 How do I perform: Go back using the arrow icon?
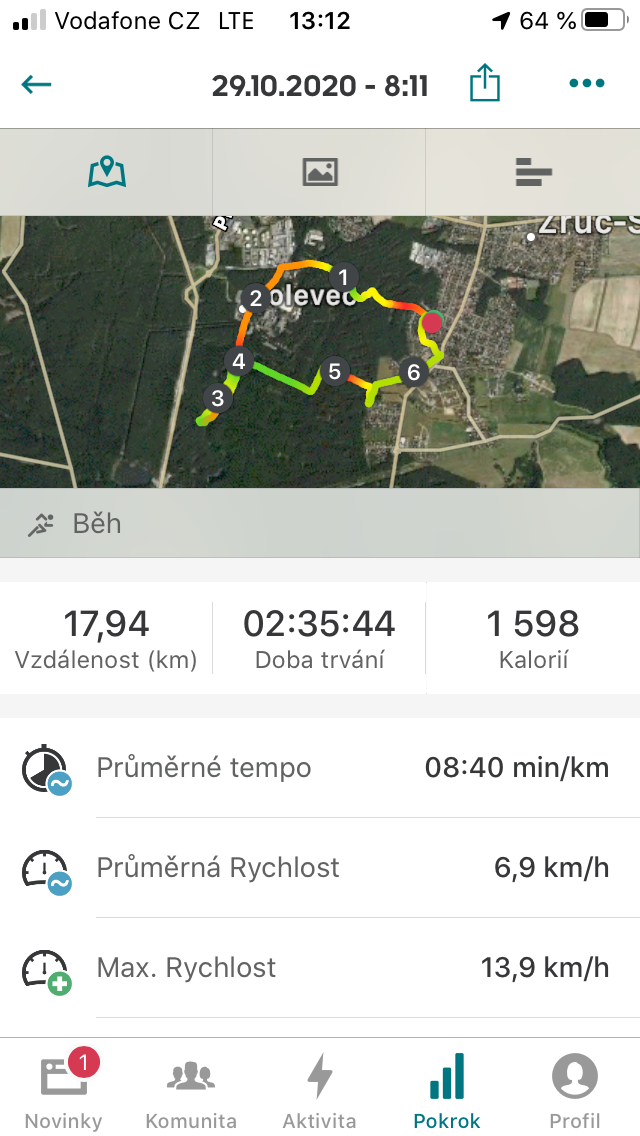36,85
